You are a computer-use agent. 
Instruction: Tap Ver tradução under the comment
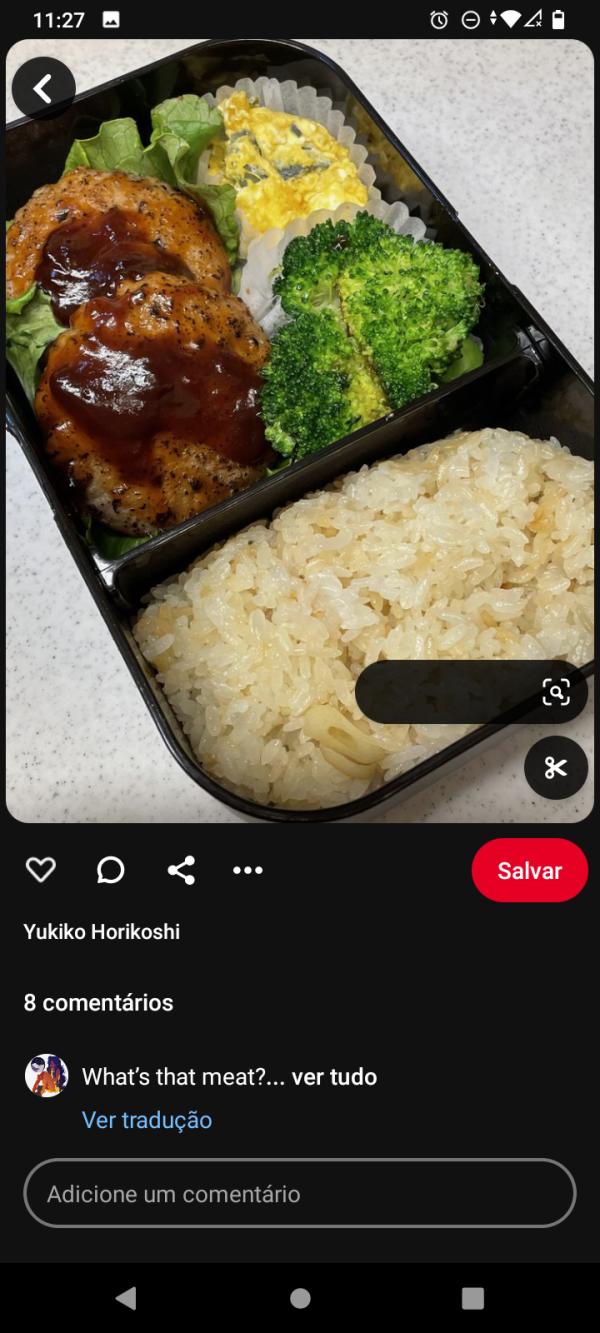(x=147, y=1120)
